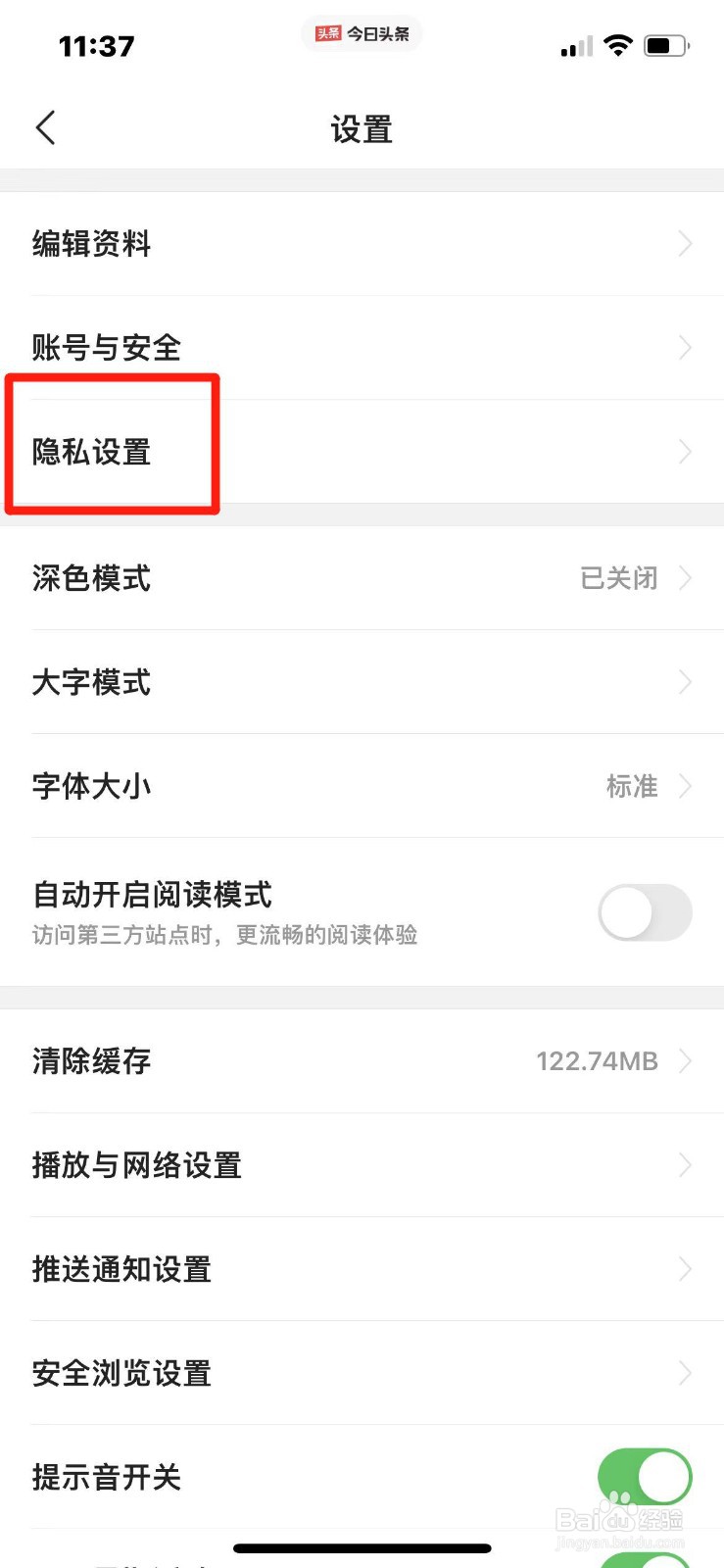Expand 隐私设置 via its chevron

(x=685, y=452)
